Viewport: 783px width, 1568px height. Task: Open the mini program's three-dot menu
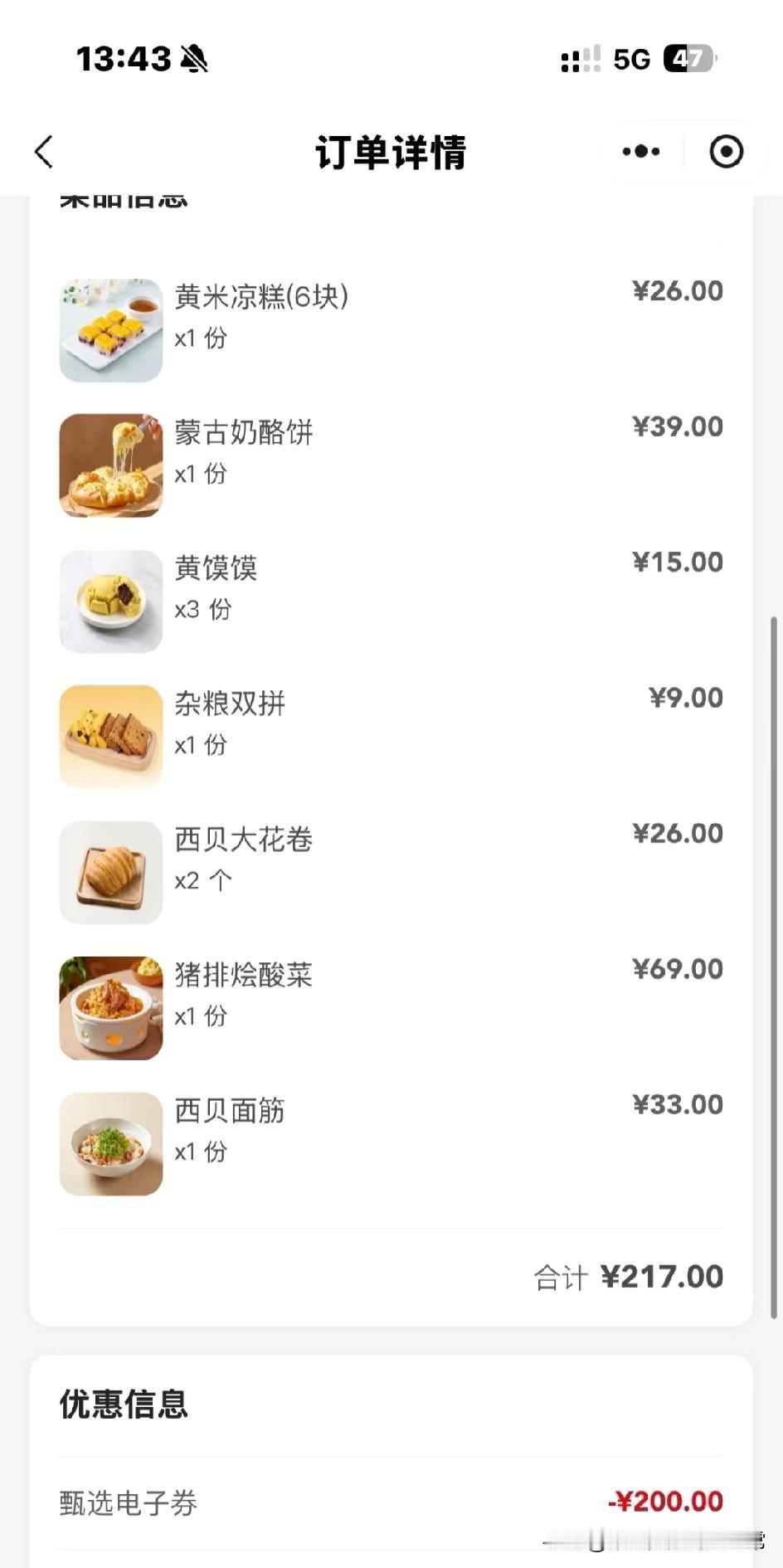point(641,152)
